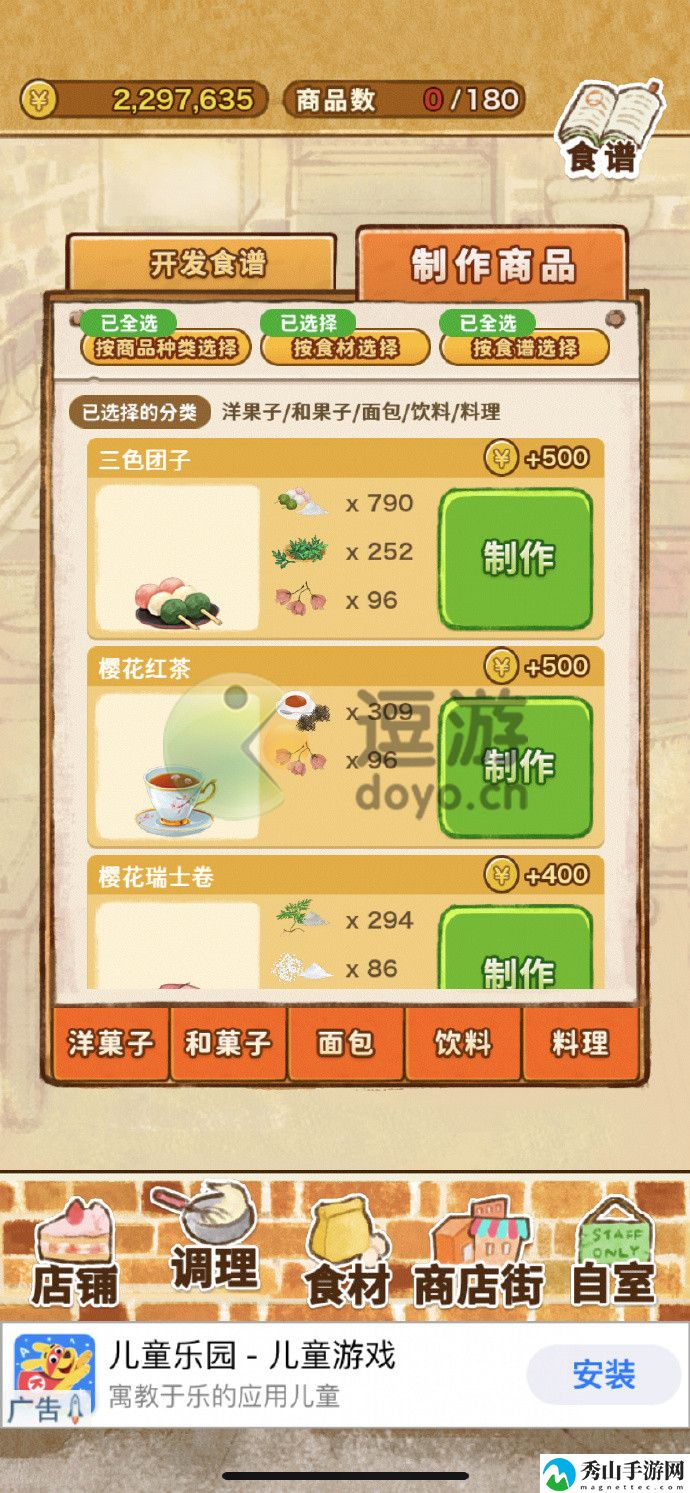Screen dimensions: 690x1493
Task: Switch to the 开发食谱 tab
Action: 201,264
